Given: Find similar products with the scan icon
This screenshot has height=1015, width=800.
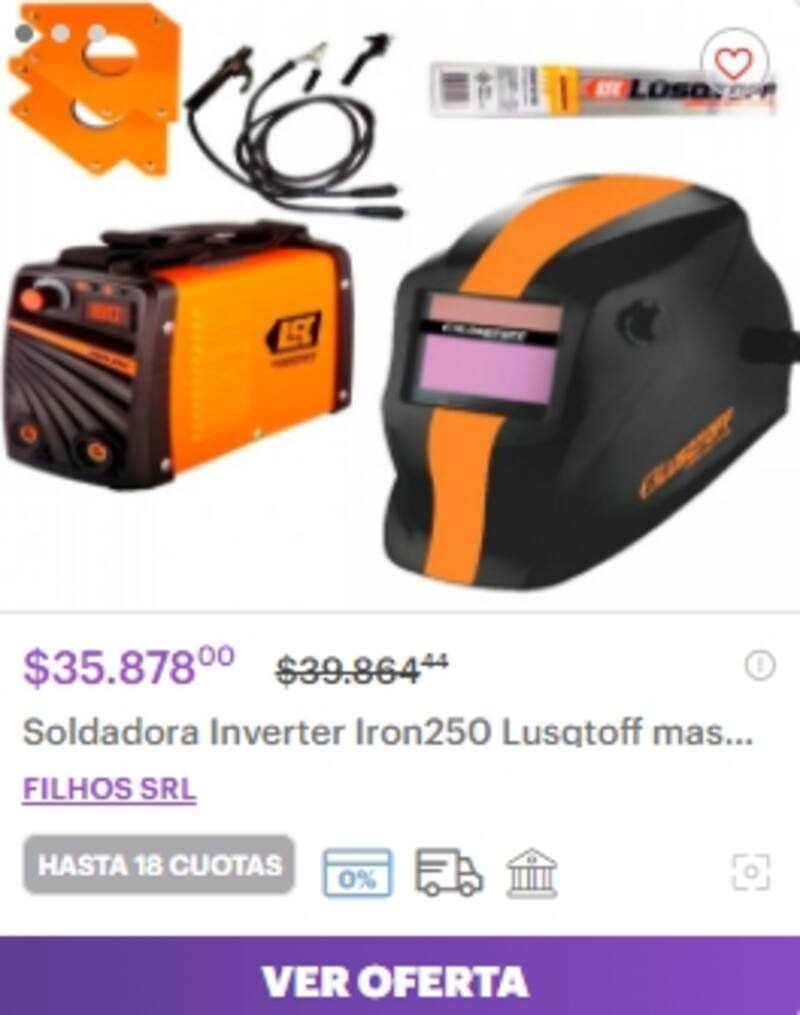Looking at the screenshot, I should pos(751,872).
